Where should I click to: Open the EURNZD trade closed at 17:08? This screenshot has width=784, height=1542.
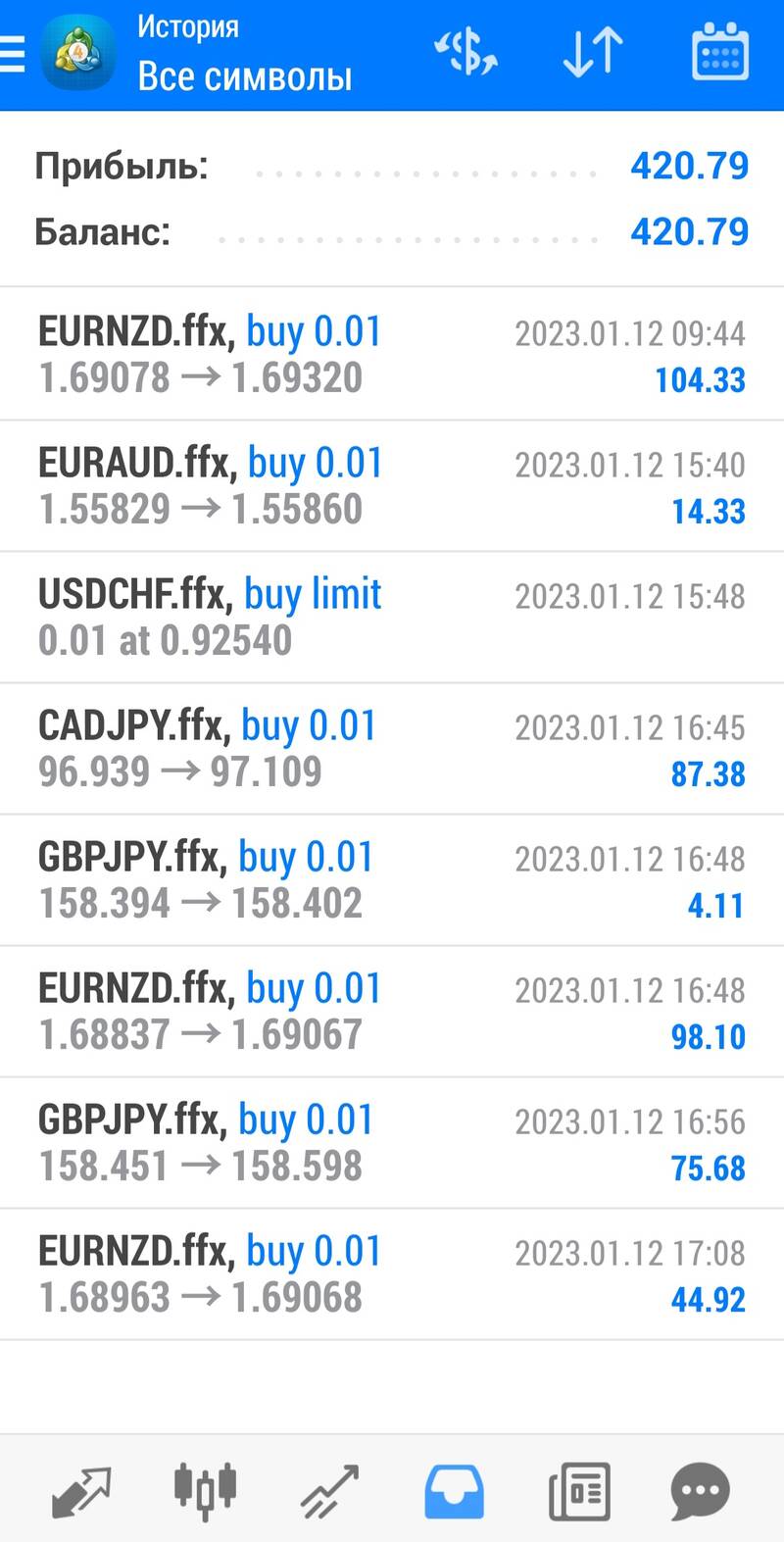392,1274
